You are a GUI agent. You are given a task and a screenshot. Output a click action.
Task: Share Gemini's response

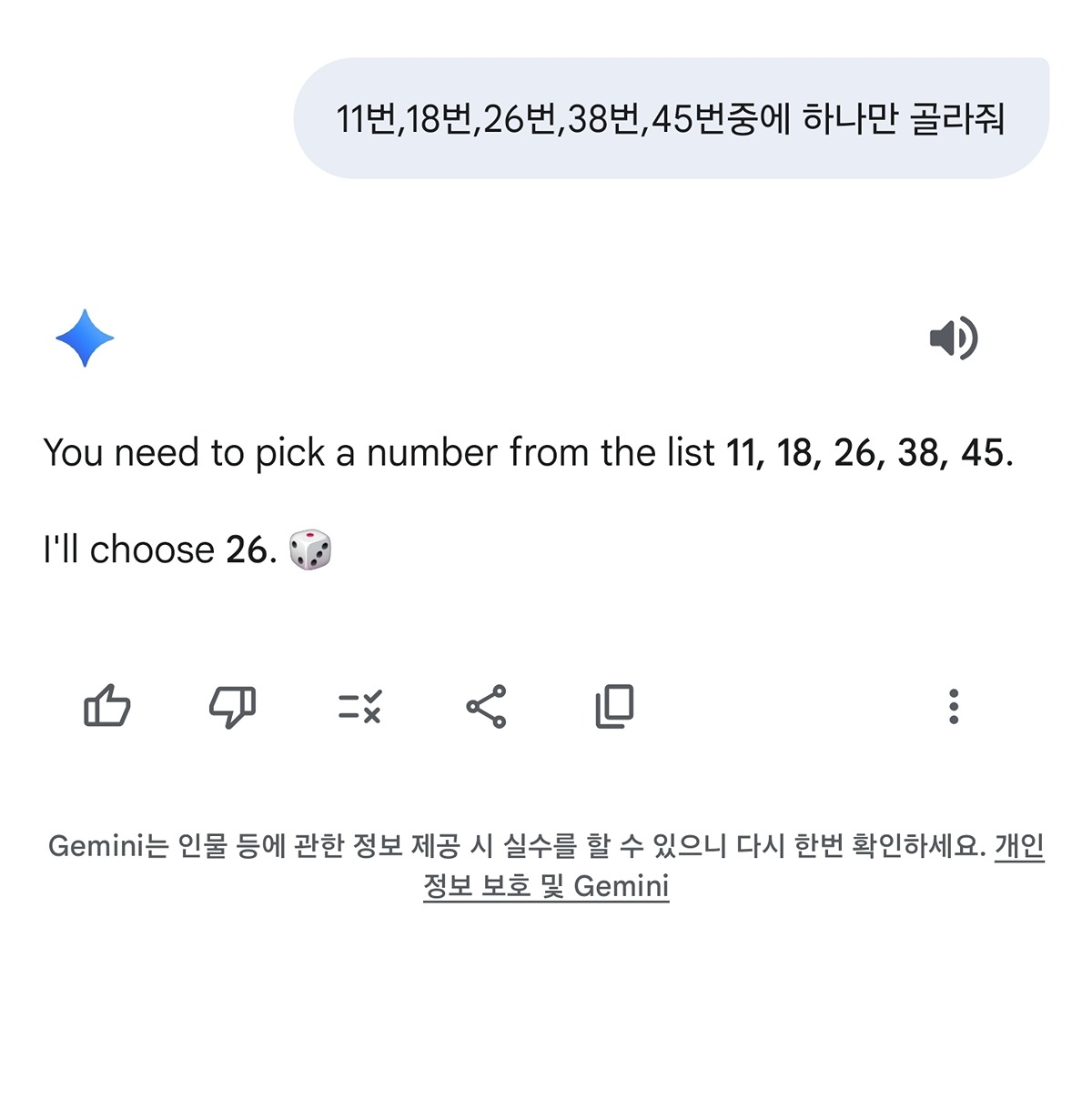click(x=486, y=706)
